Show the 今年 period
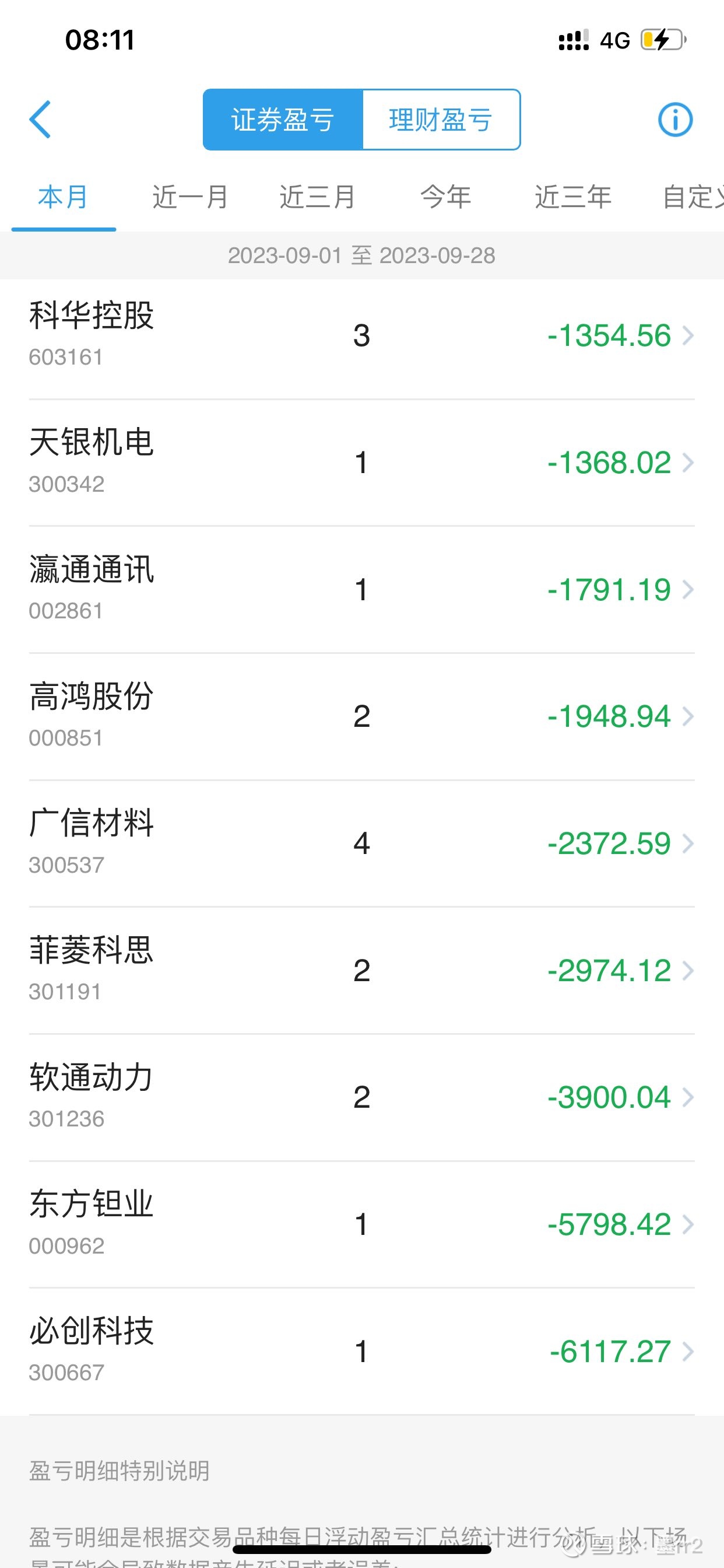 [x=446, y=197]
